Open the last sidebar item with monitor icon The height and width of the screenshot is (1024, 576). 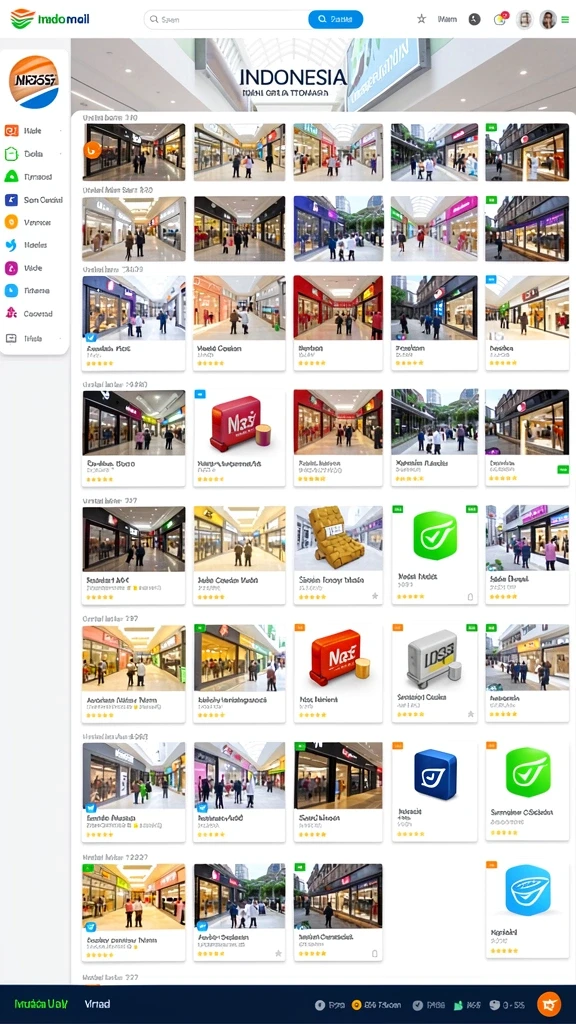(33, 338)
